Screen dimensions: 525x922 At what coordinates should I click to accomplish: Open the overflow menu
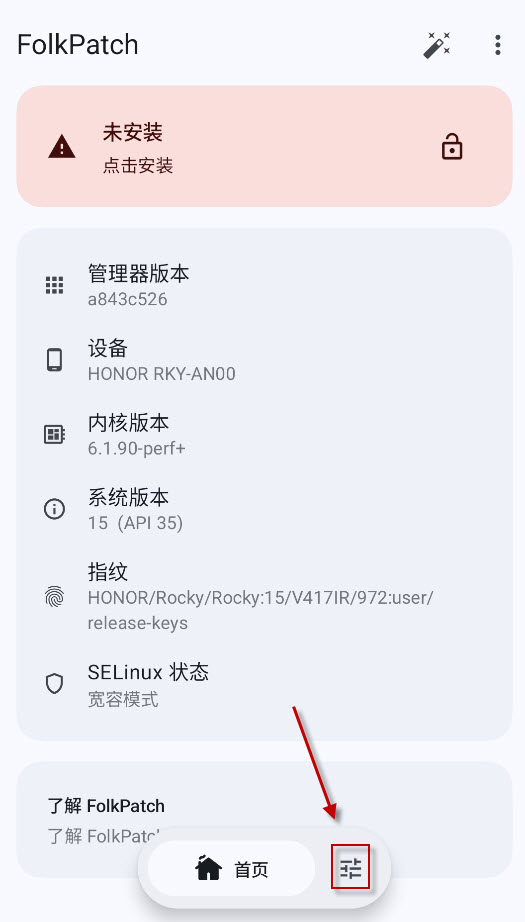click(497, 45)
